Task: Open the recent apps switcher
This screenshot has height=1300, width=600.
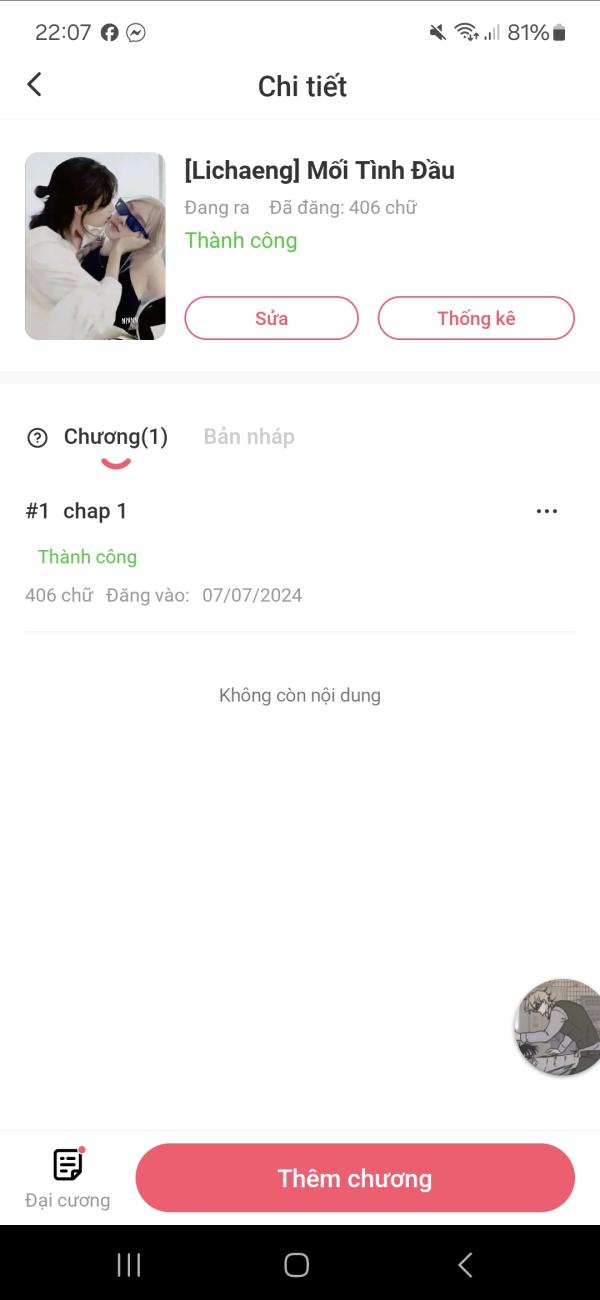Action: (129, 1265)
